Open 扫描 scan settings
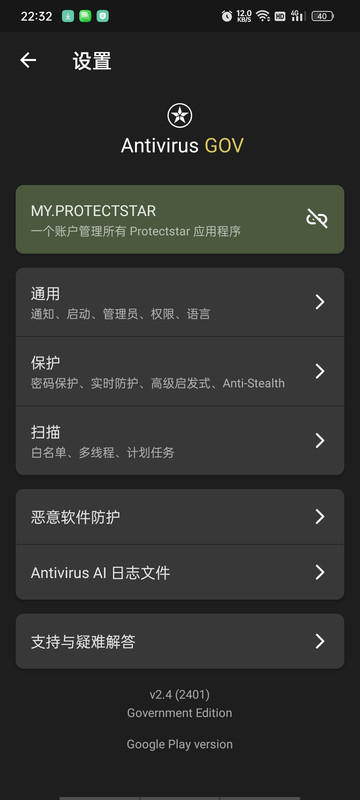Image resolution: width=360 pixels, height=800 pixels. (x=180, y=441)
